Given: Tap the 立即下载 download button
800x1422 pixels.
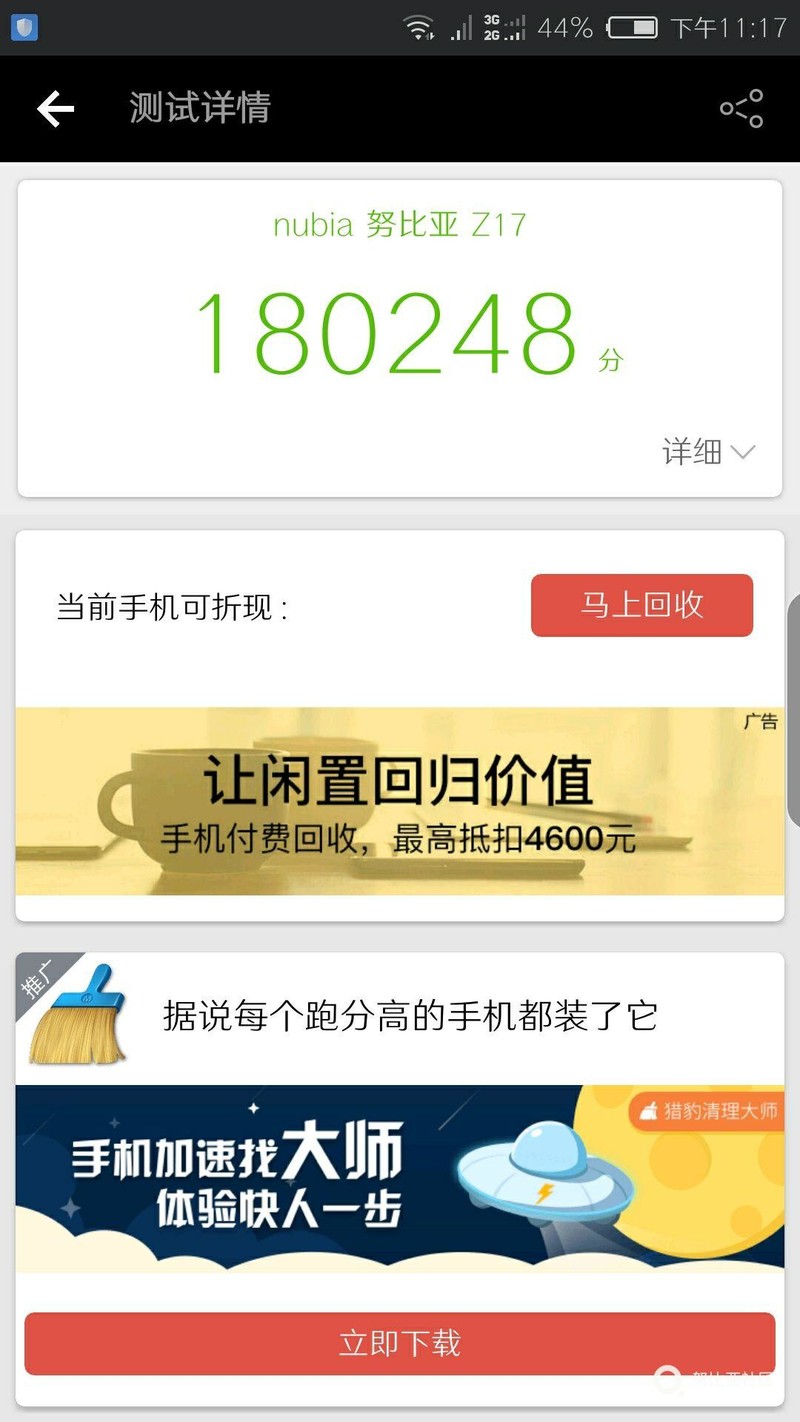Looking at the screenshot, I should 399,1343.
